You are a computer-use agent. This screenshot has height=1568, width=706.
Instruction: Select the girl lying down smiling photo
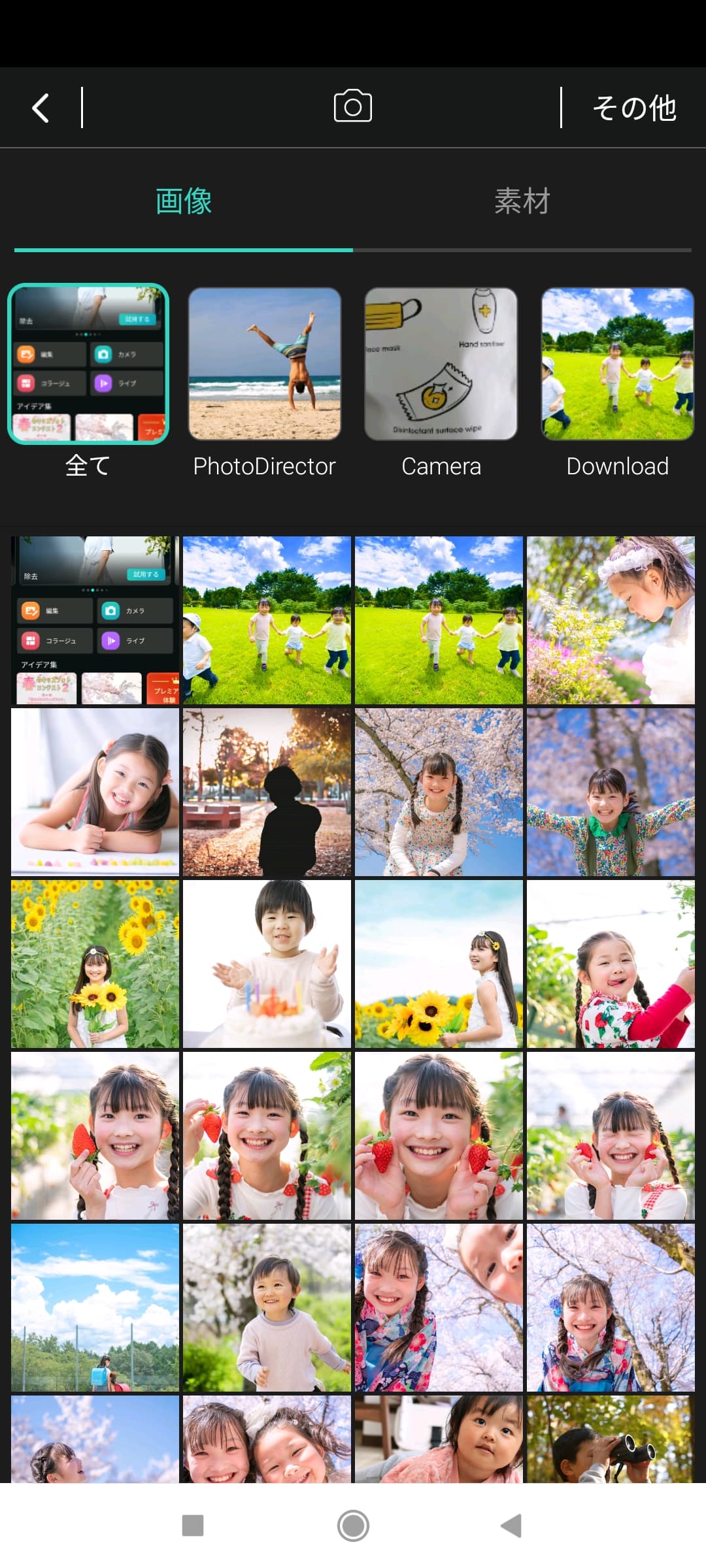(95, 792)
